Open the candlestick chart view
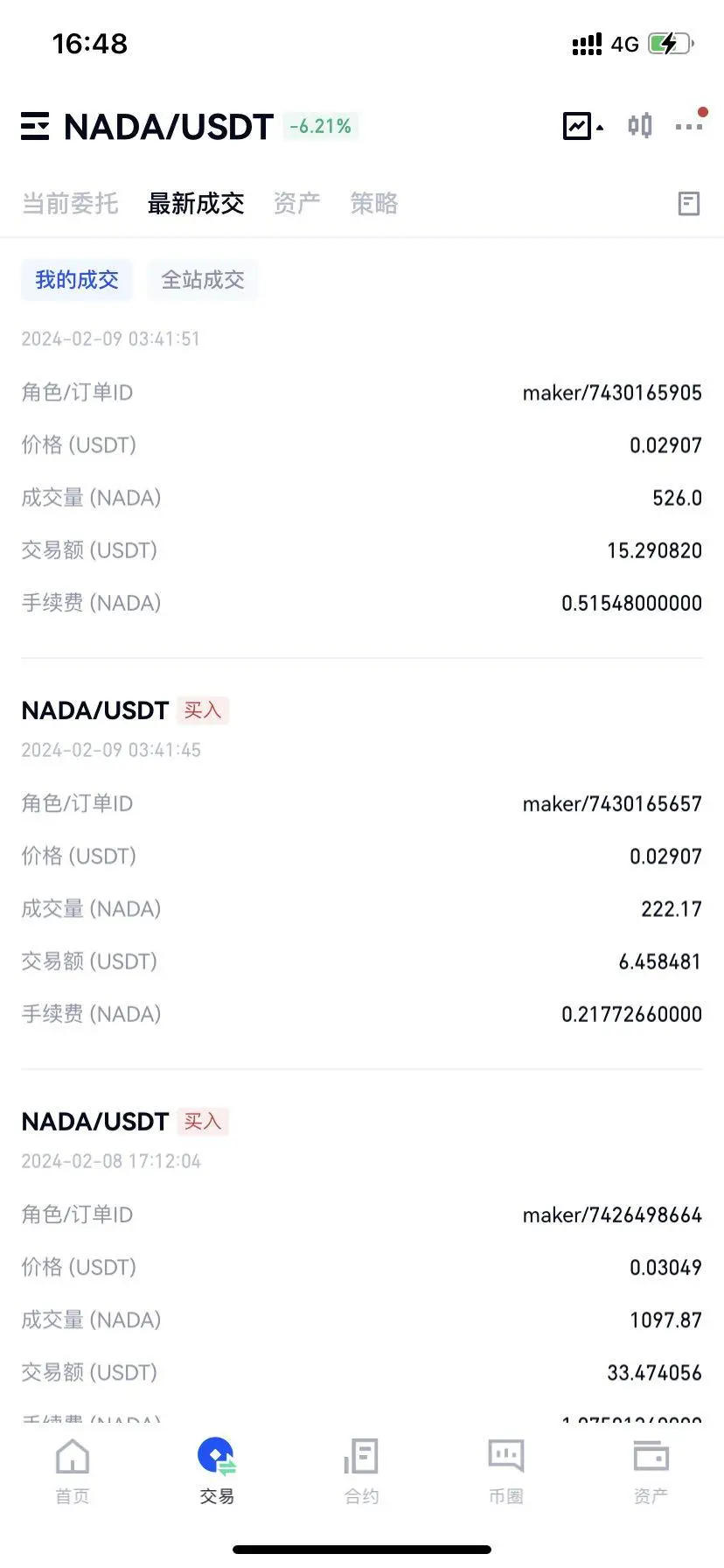Screen dimensions: 724x1568 tap(640, 126)
